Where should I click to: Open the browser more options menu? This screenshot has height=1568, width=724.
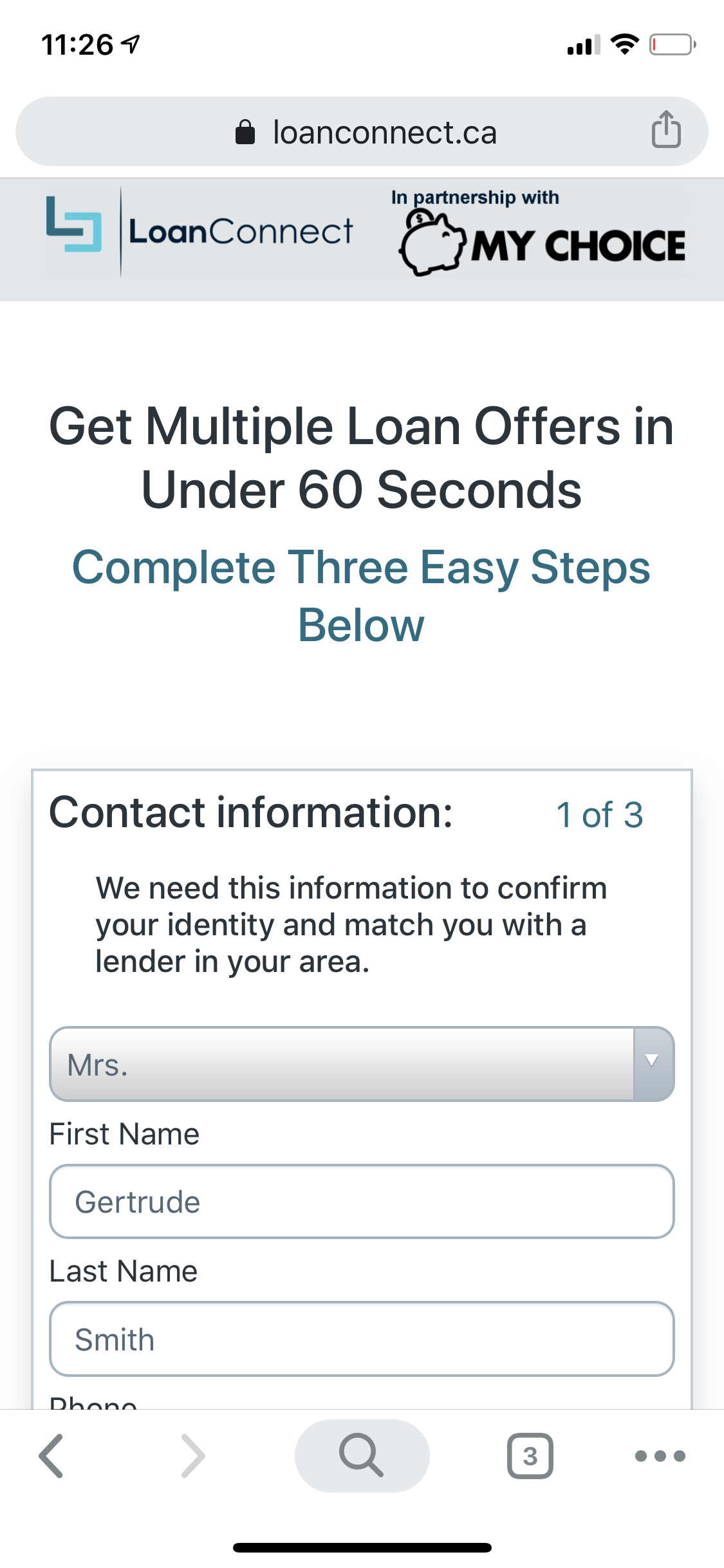click(x=660, y=1455)
